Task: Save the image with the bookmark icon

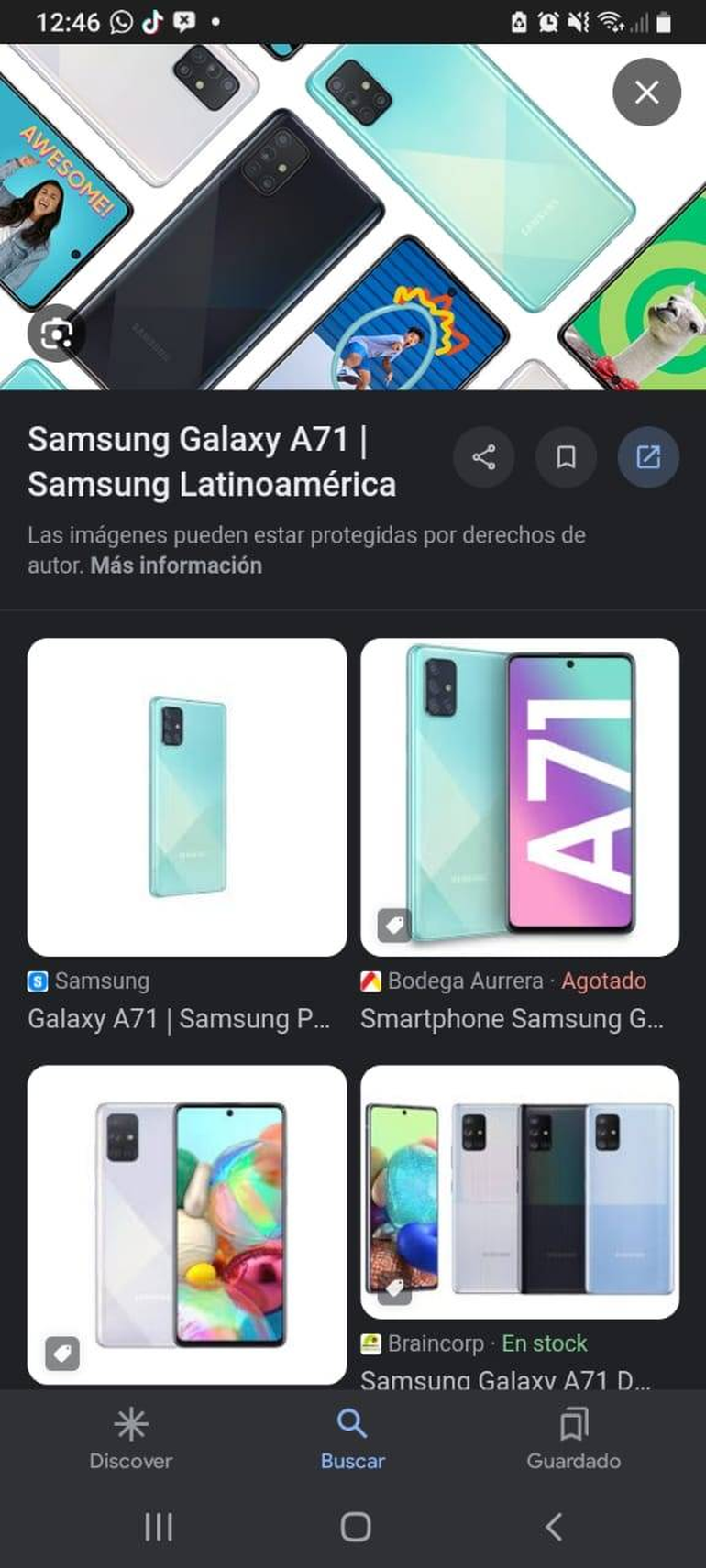Action: point(565,457)
